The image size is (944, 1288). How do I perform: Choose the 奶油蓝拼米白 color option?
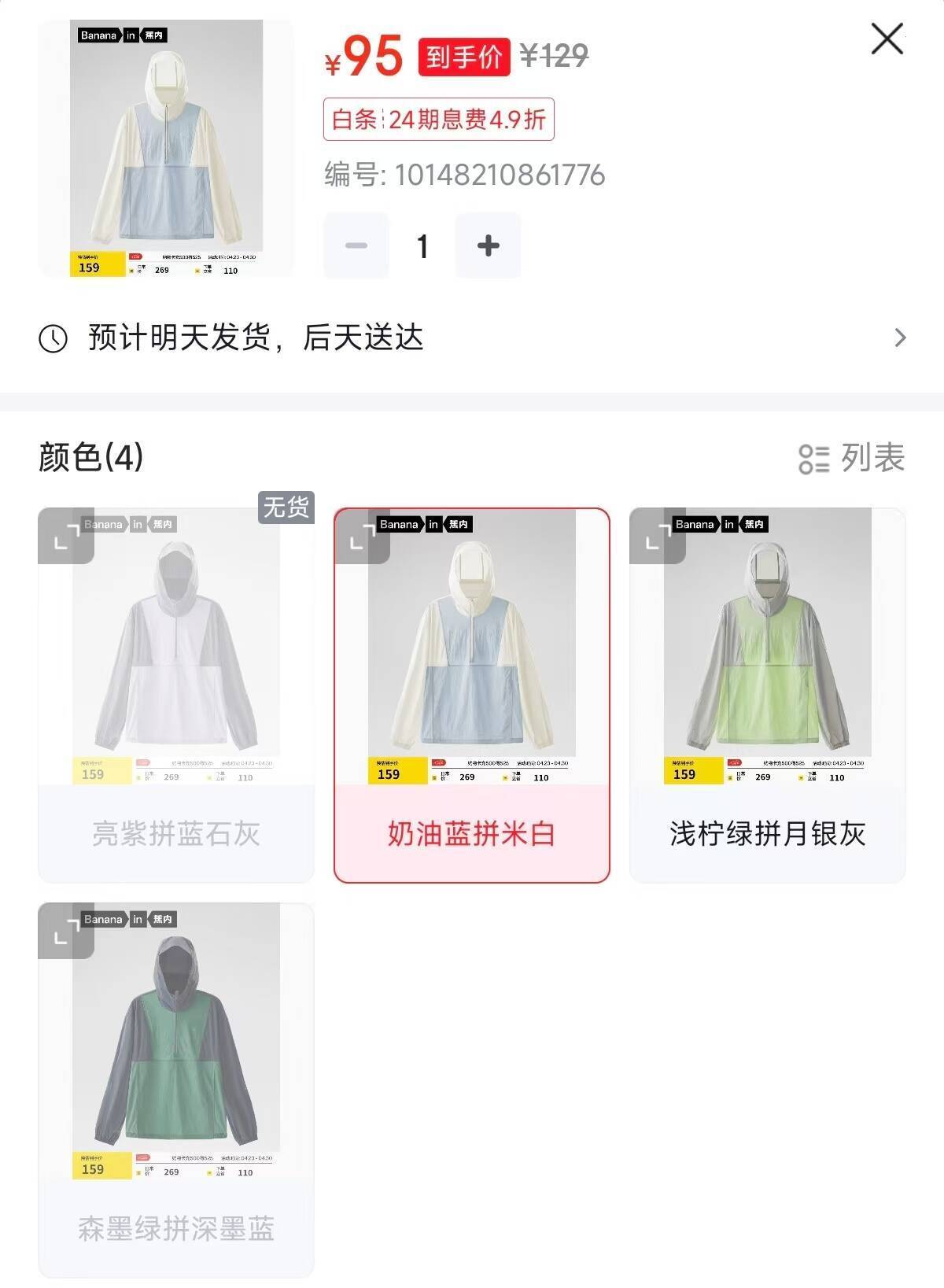point(471,832)
